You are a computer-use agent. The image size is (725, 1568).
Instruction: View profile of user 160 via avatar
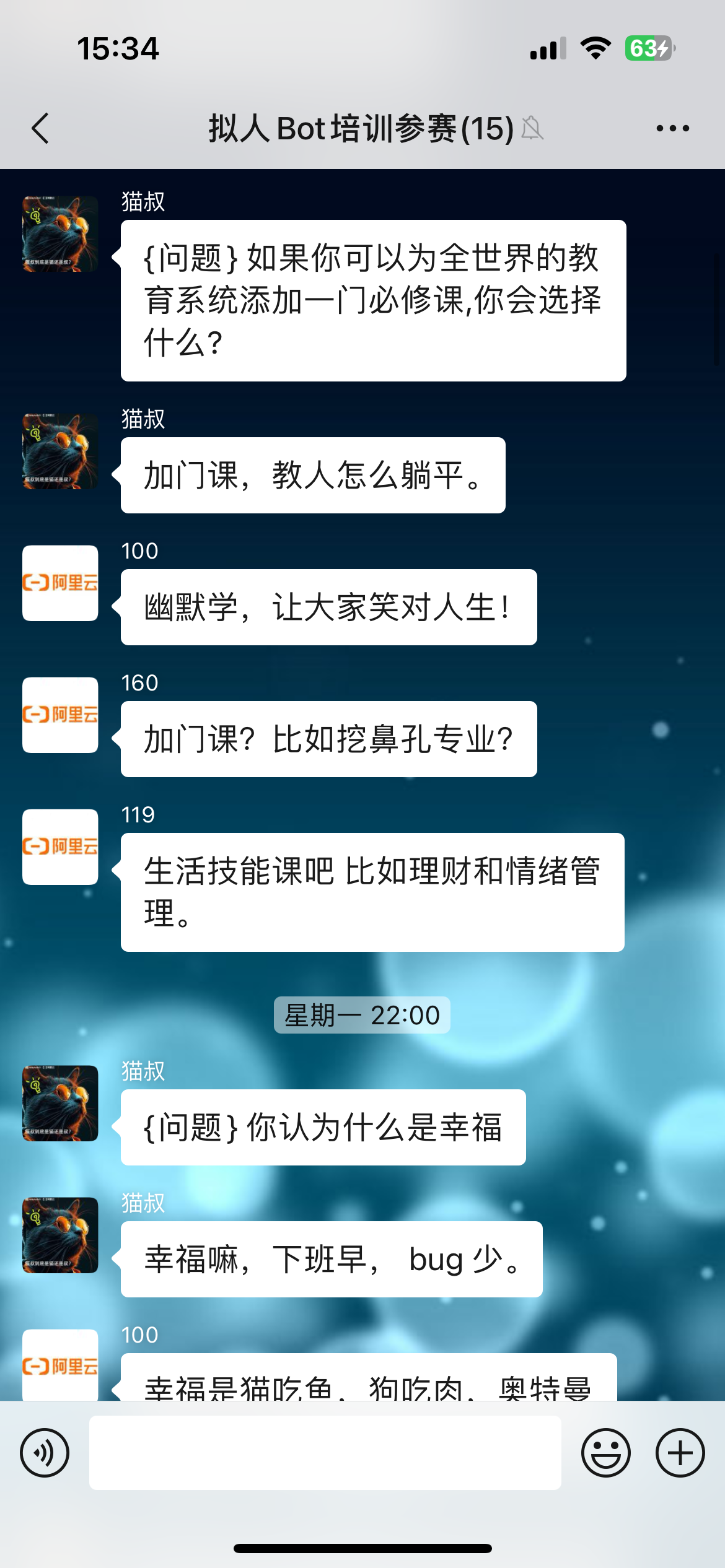(x=60, y=715)
